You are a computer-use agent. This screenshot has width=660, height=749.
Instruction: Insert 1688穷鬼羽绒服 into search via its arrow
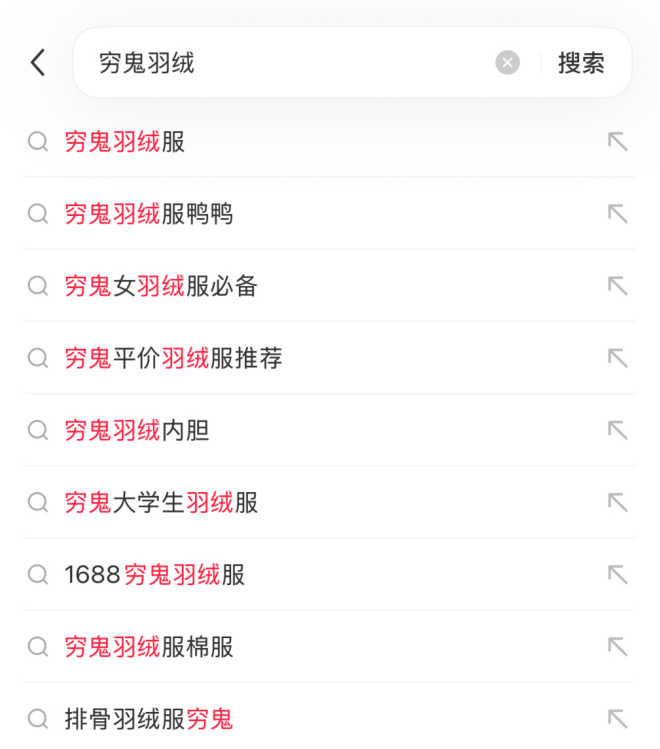pos(618,575)
